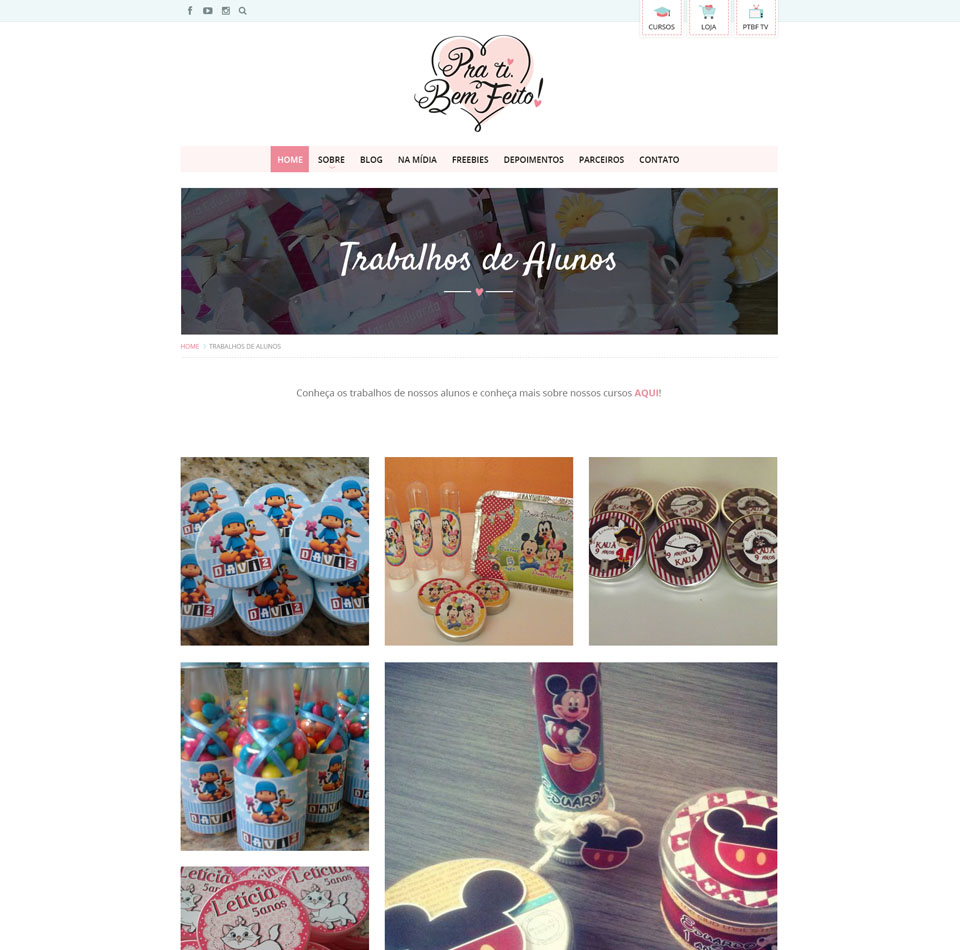This screenshot has width=960, height=950.
Task: Open the Pocoyo Davi round tins photo
Action: tap(274, 551)
